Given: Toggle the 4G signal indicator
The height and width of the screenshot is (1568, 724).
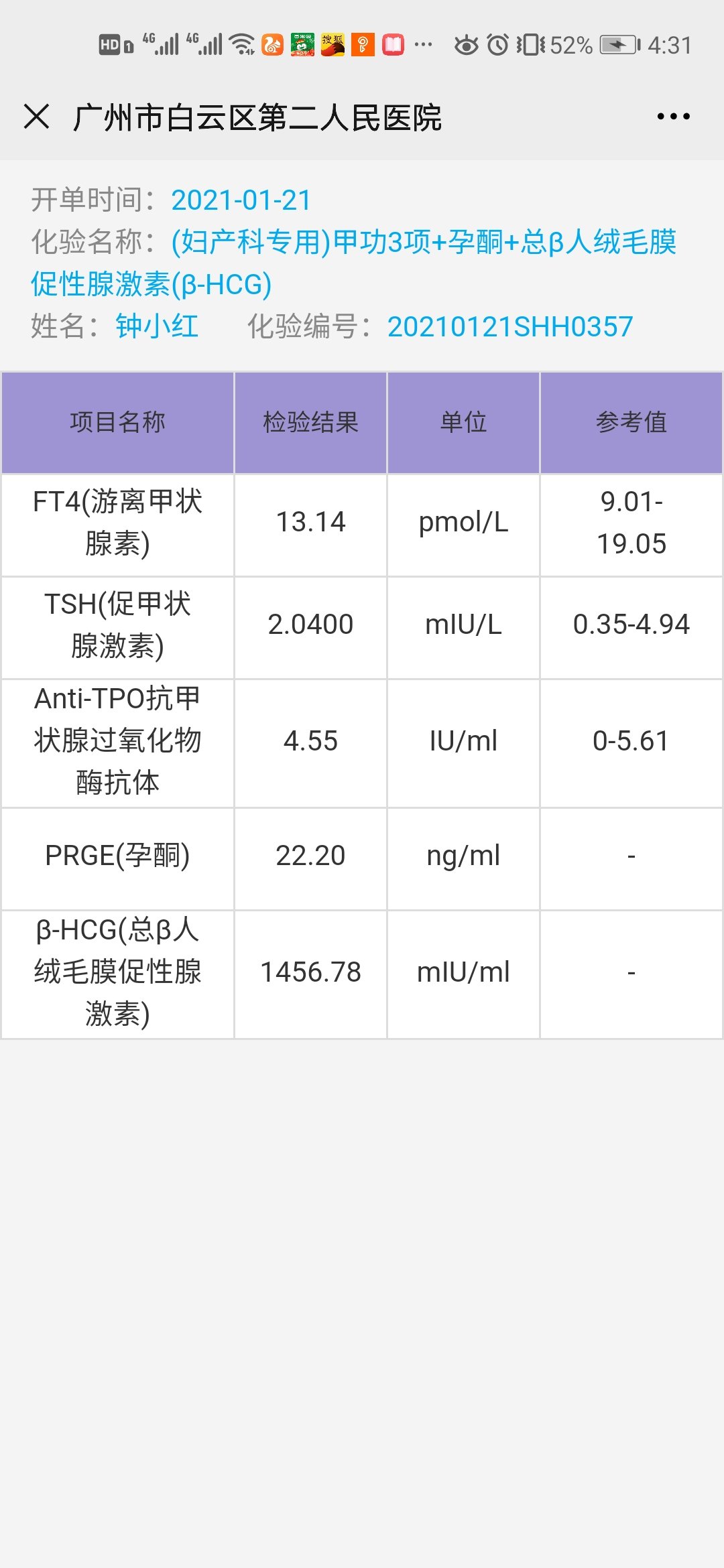Looking at the screenshot, I should pyautogui.click(x=161, y=43).
